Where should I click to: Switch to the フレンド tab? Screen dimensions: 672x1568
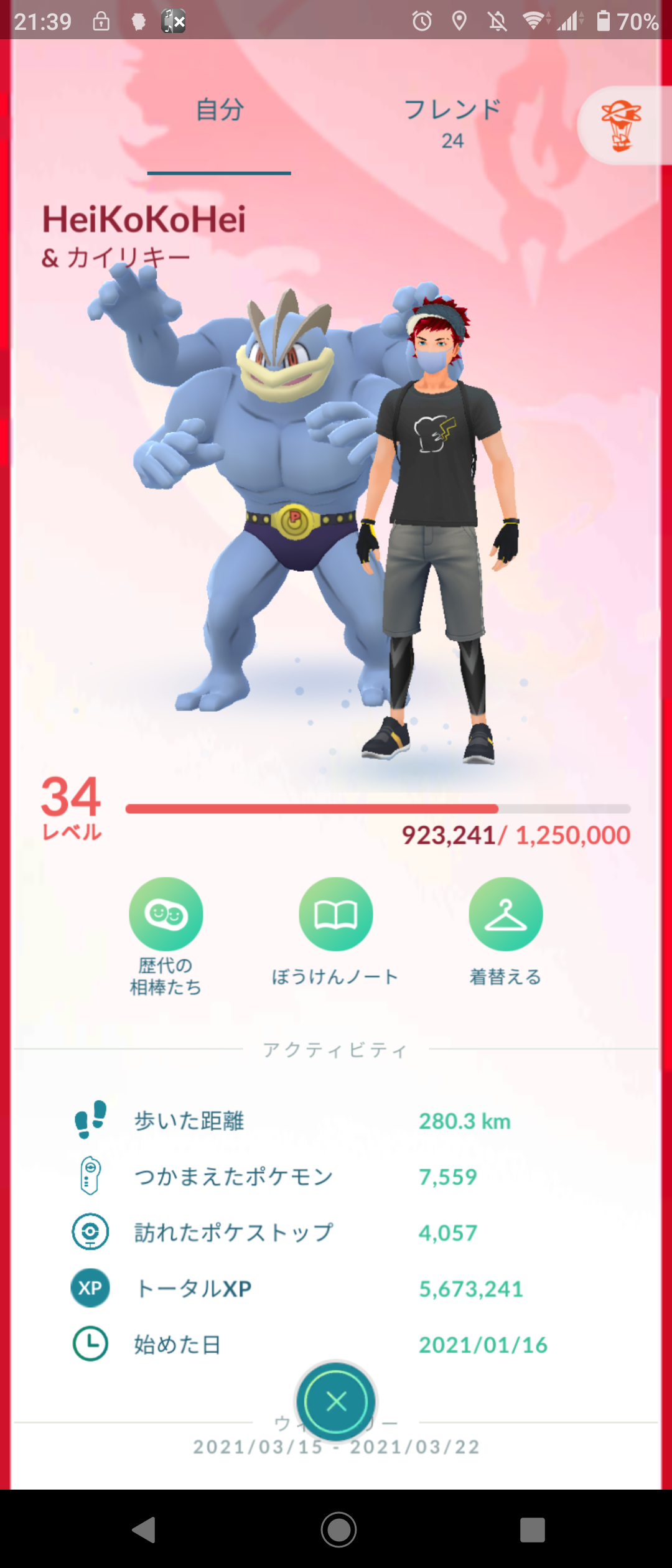(x=452, y=123)
